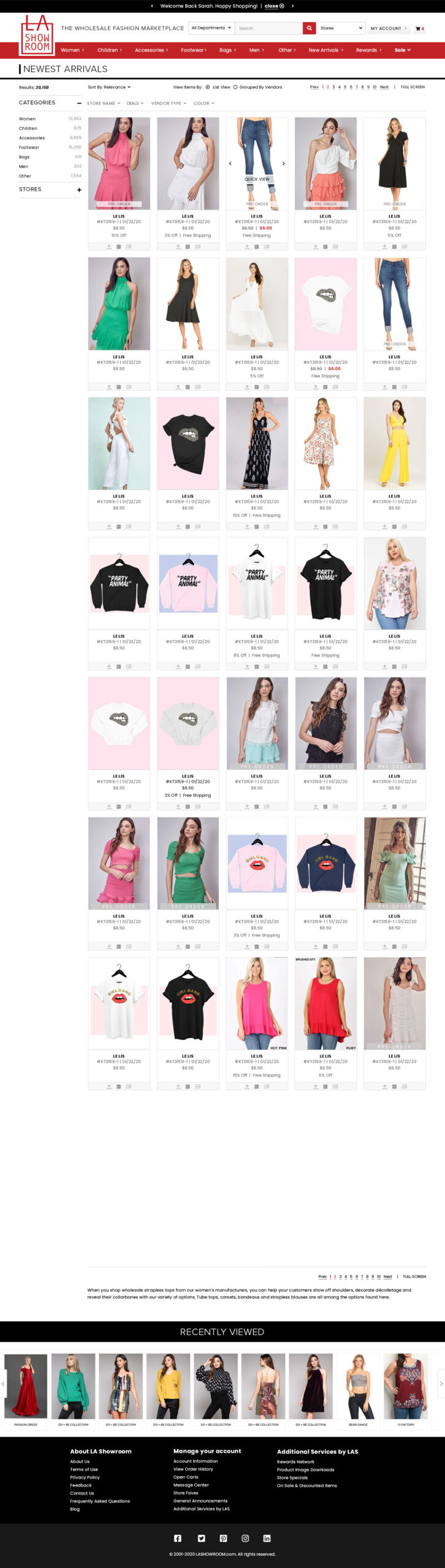Open the Stores dropdown
This screenshot has width=445, height=1568.
point(341,28)
